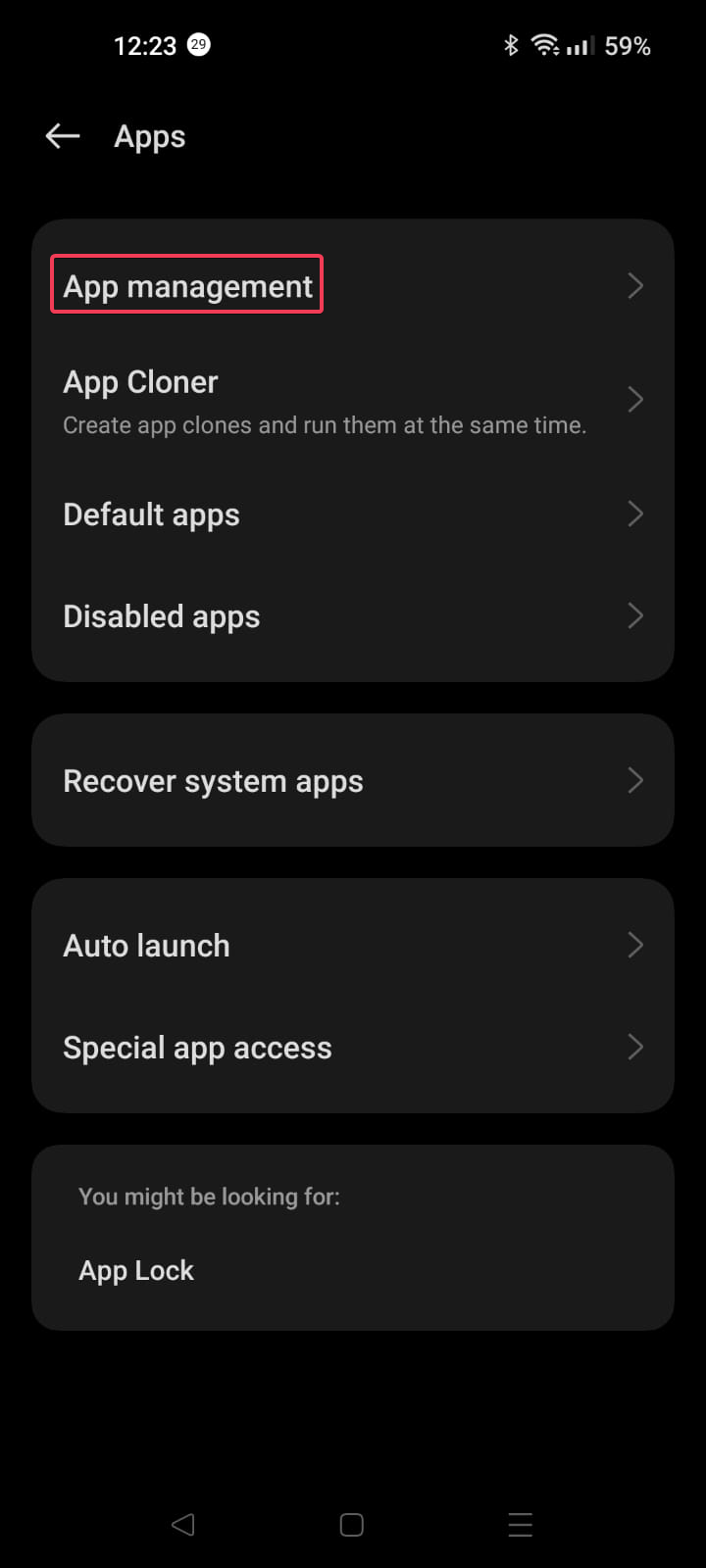Select the App Lock suggestion
706x1568 pixels.
(136, 1270)
